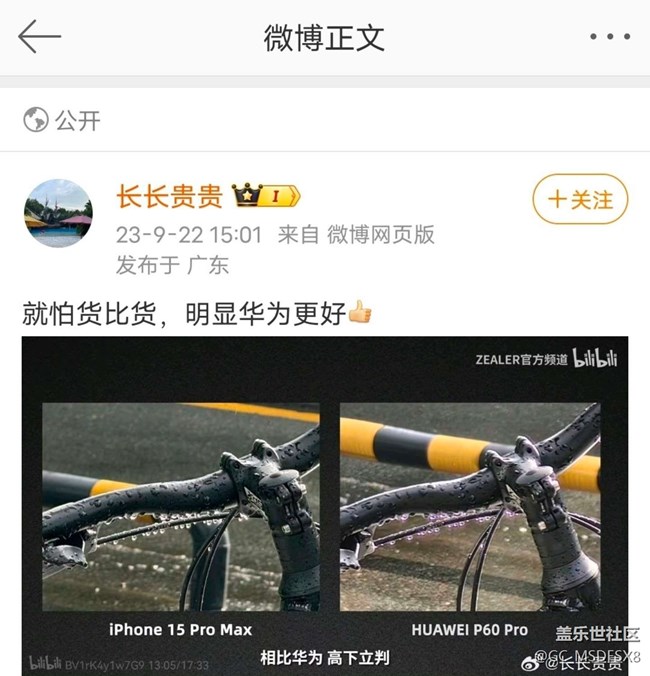Tap the crown membership badge
This screenshot has width=650, height=676.
coord(266,195)
